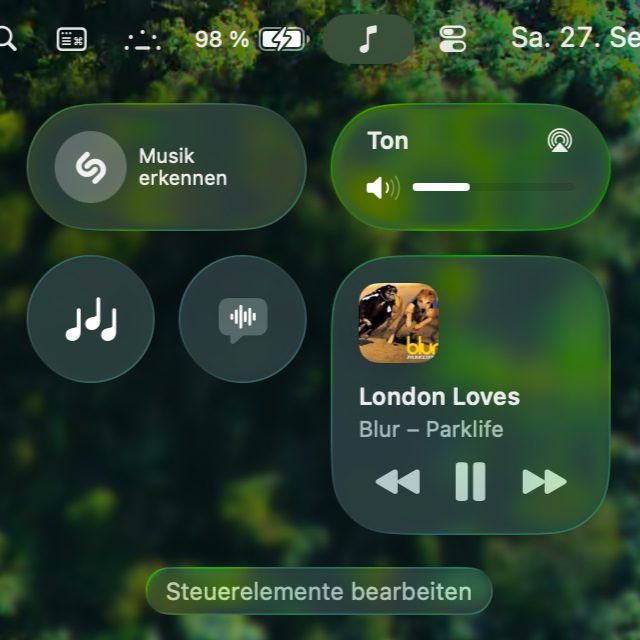Close the music note menu bar item

click(368, 39)
